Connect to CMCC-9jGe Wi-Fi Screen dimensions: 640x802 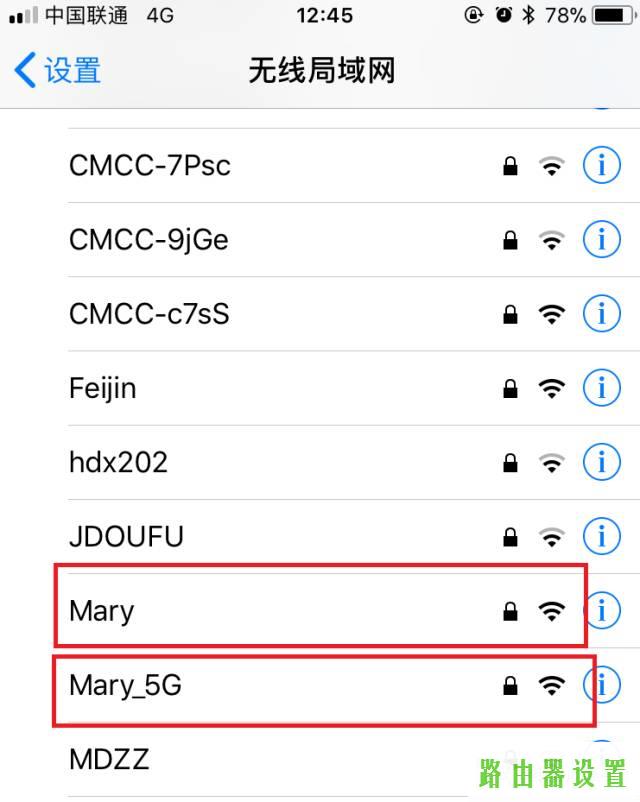(148, 240)
